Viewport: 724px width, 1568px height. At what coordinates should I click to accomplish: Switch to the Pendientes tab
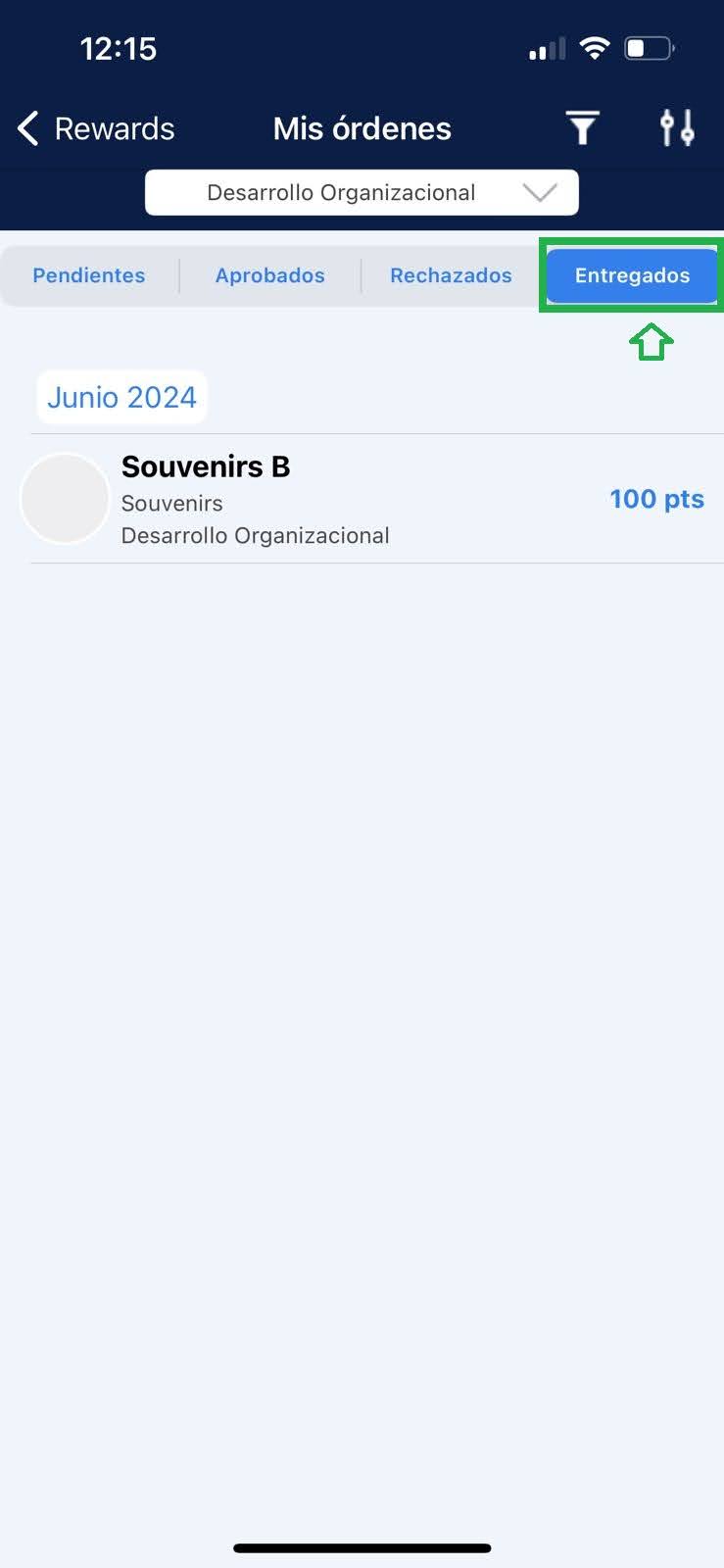[89, 275]
